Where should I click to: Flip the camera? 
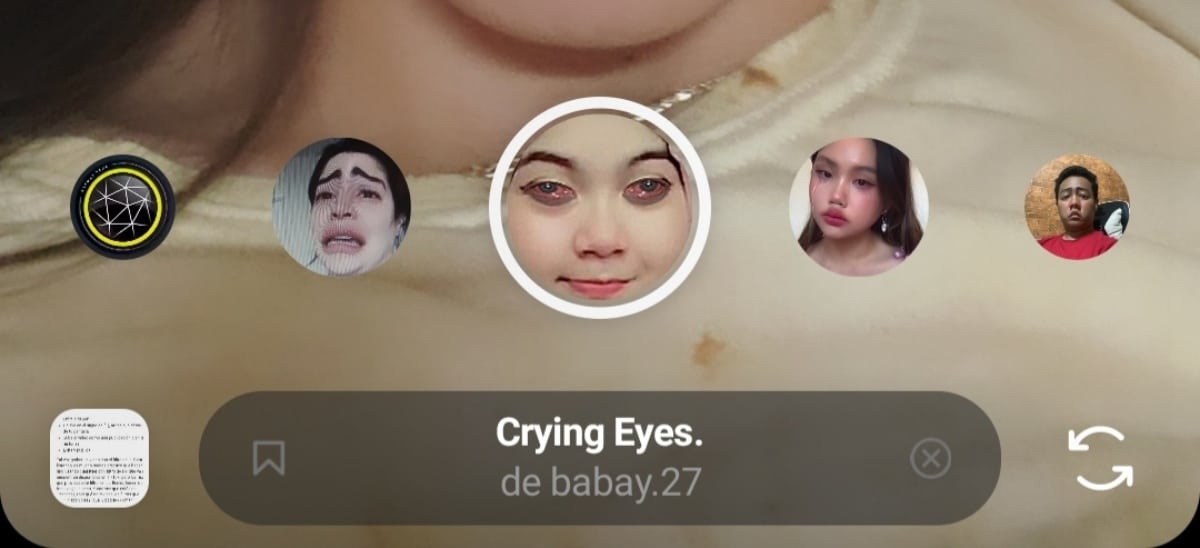tap(1100, 459)
